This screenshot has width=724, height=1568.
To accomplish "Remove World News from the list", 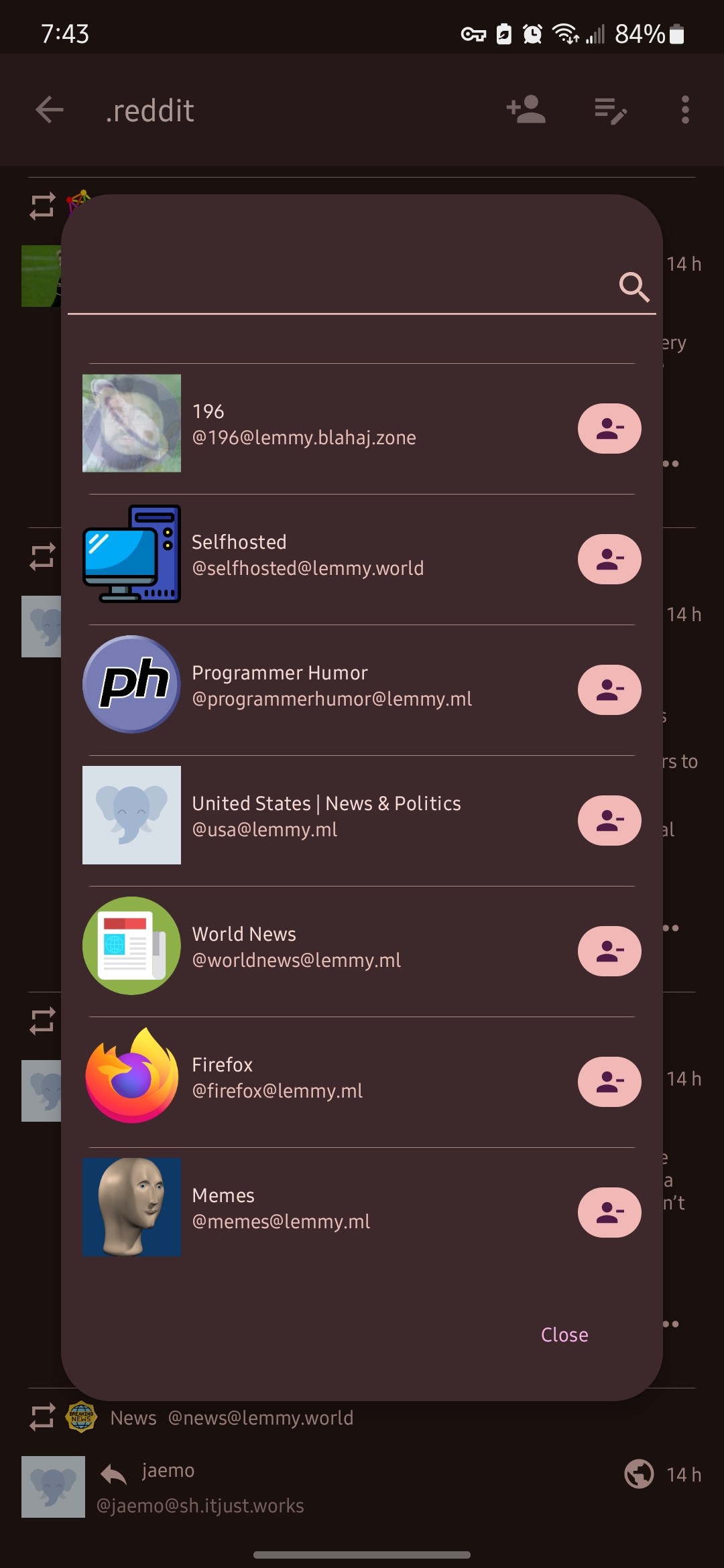I will coord(609,952).
